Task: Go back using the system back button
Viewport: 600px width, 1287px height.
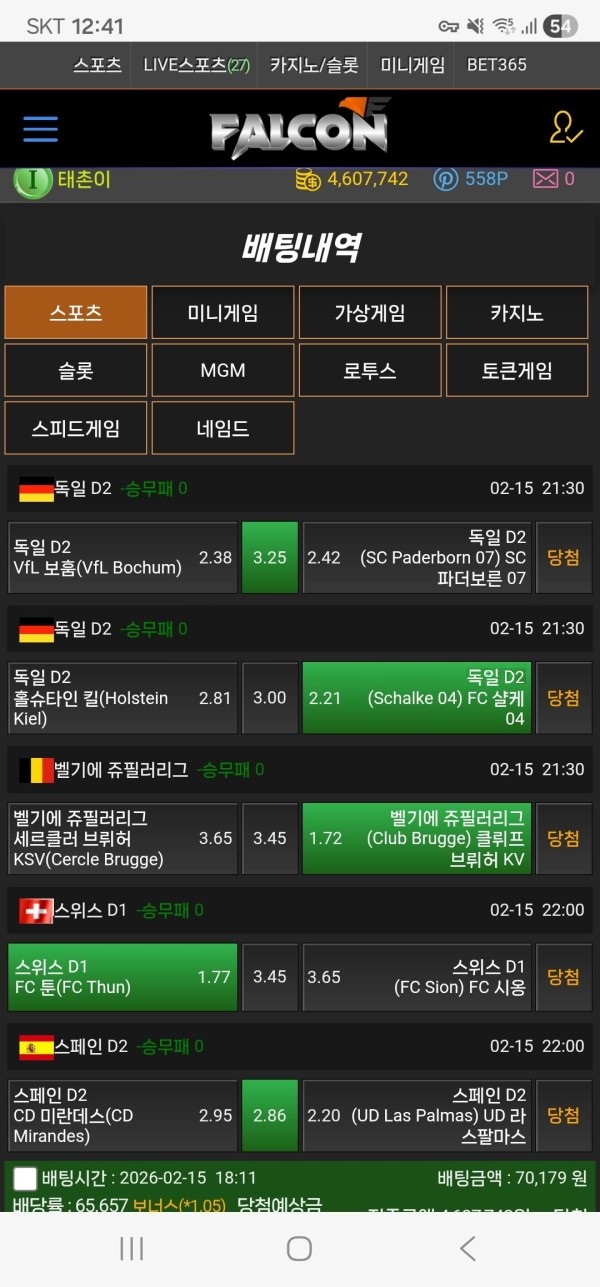Action: (467, 1248)
